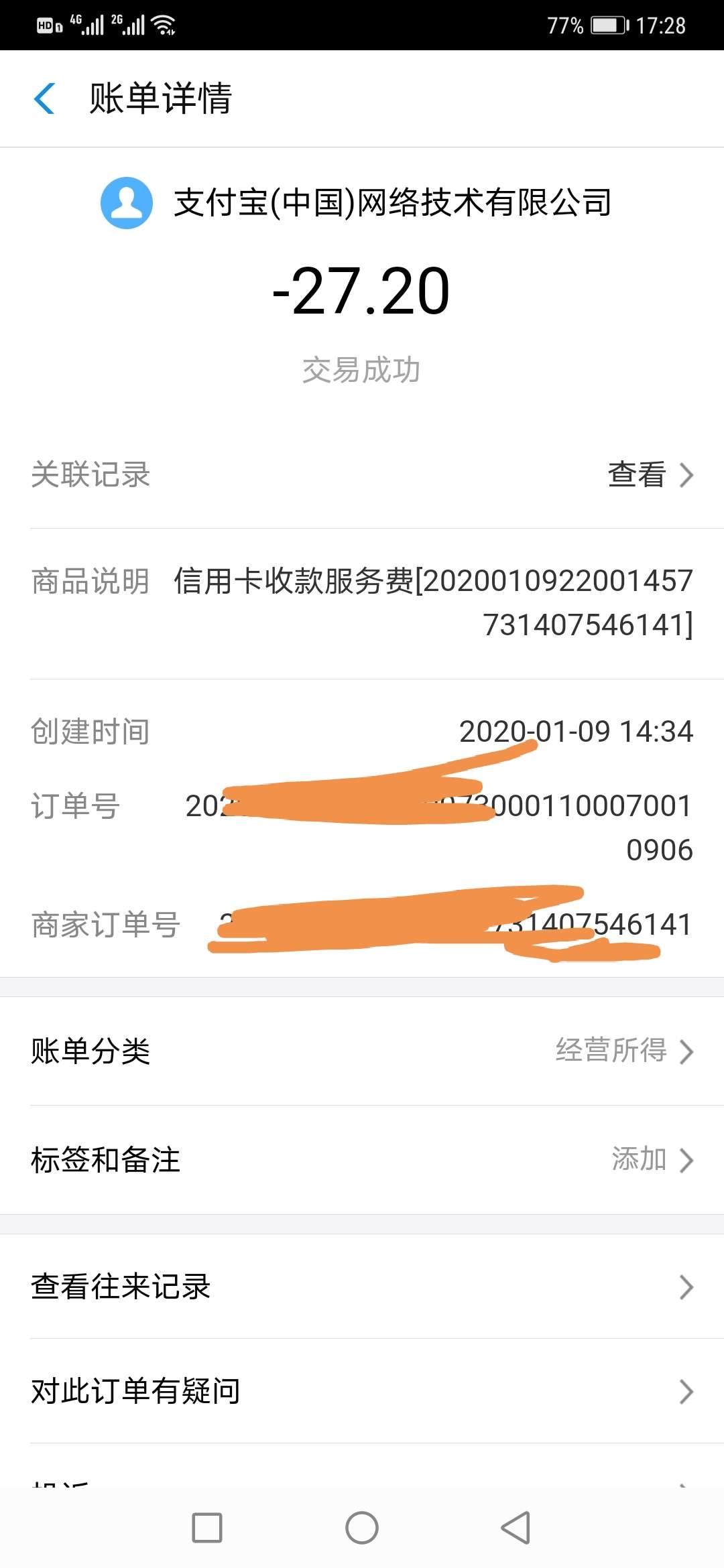Open the merchant profile 支付宝(中国)网络技术有限公司
The width and height of the screenshot is (724, 1568).
coord(356,202)
